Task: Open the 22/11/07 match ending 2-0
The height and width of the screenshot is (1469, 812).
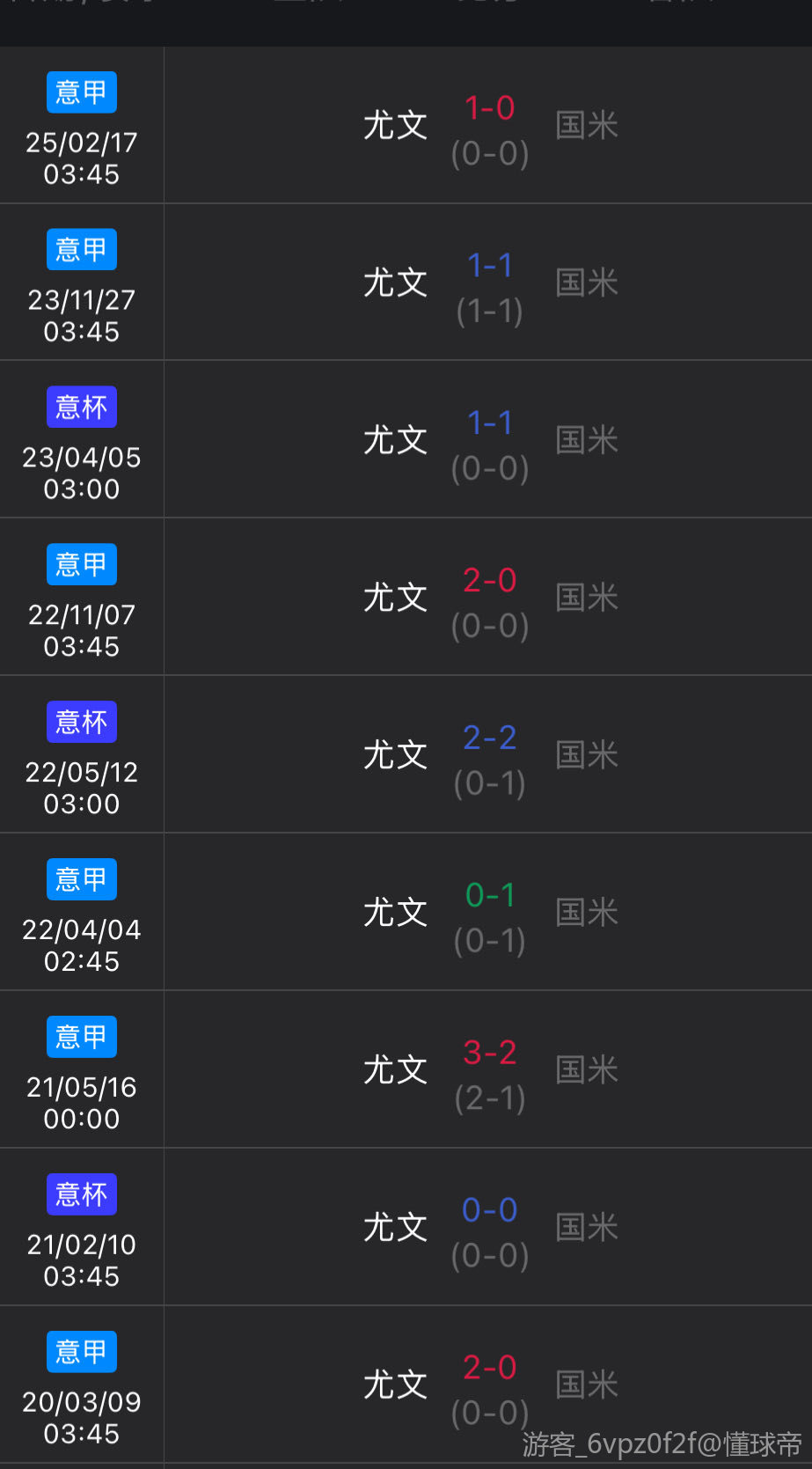Action: [x=406, y=597]
